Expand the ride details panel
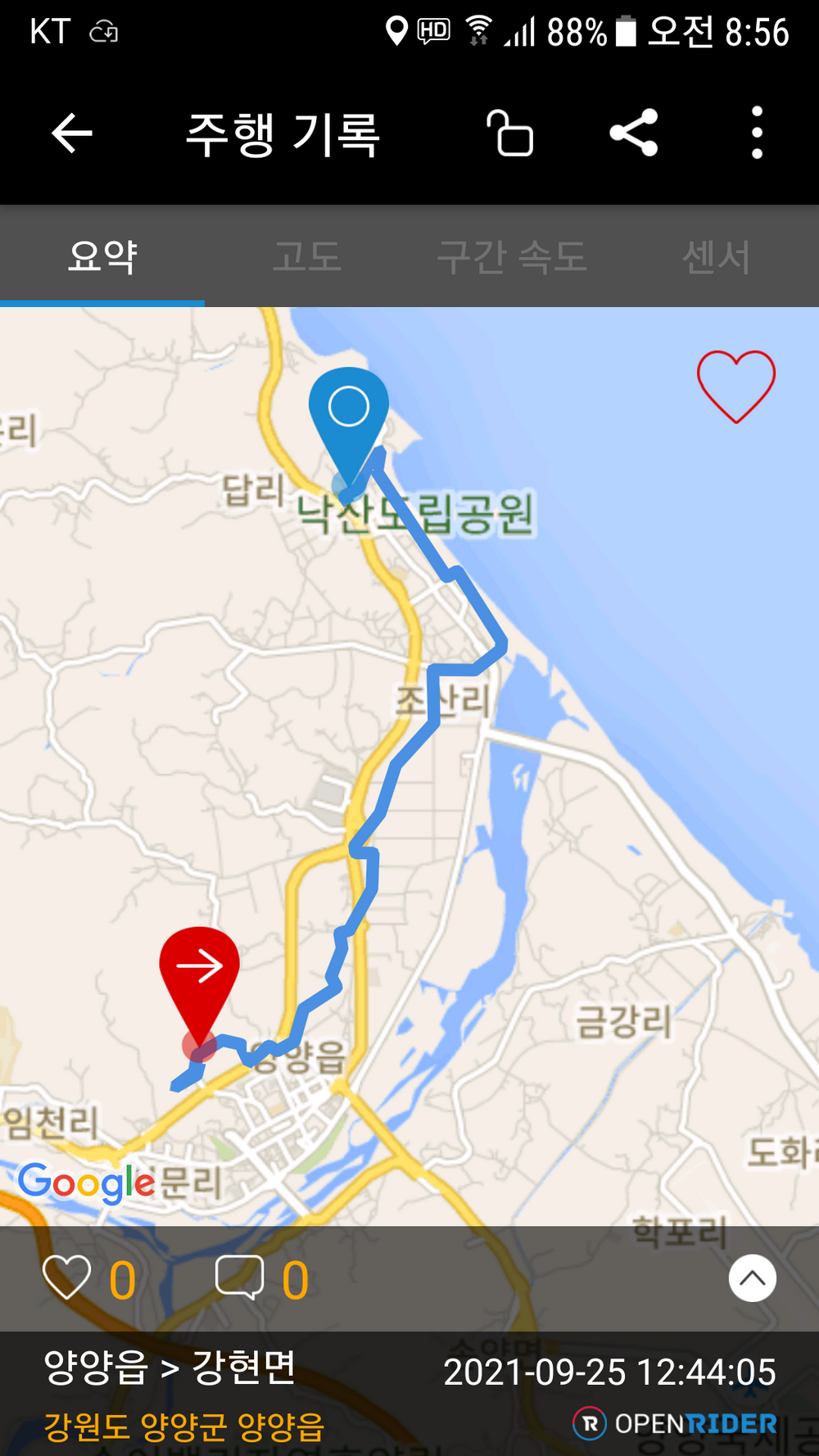This screenshot has height=1456, width=819. point(752,1278)
